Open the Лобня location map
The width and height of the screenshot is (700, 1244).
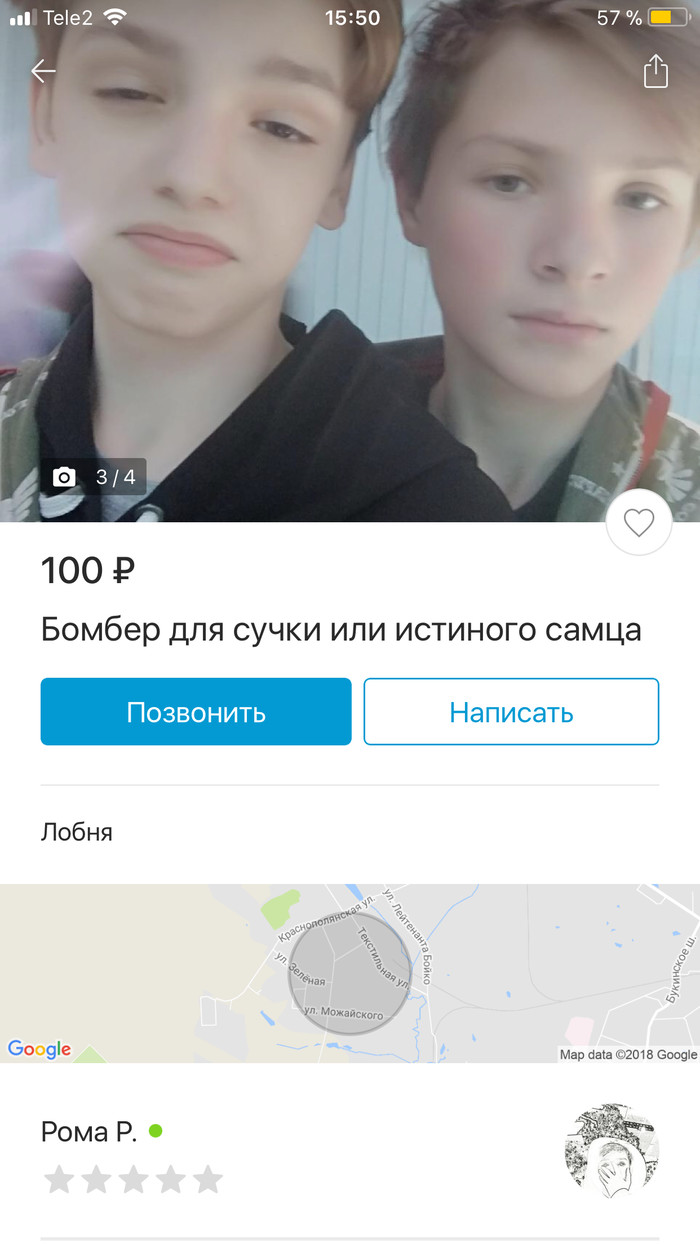pyautogui.click(x=350, y=973)
